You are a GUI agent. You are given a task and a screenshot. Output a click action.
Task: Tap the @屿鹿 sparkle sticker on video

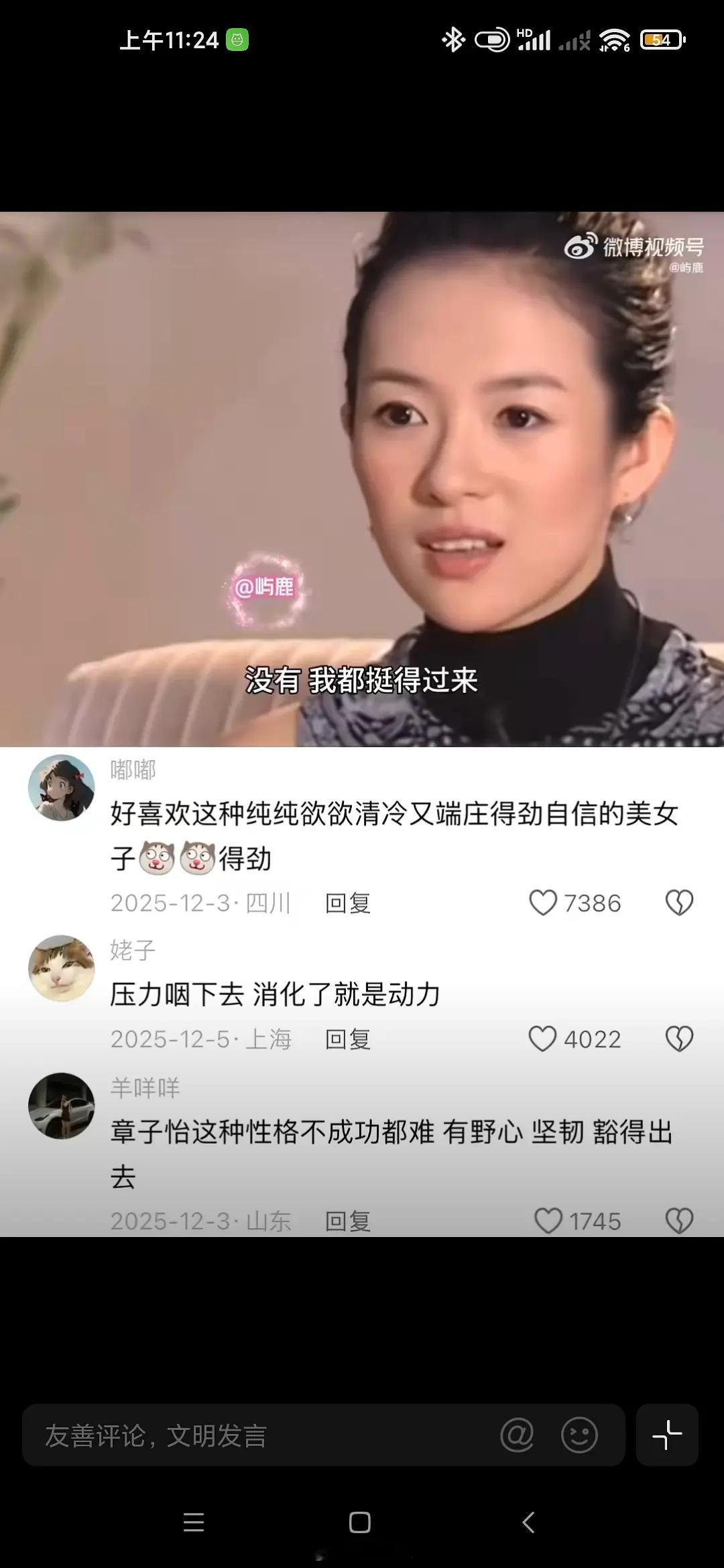point(266,588)
